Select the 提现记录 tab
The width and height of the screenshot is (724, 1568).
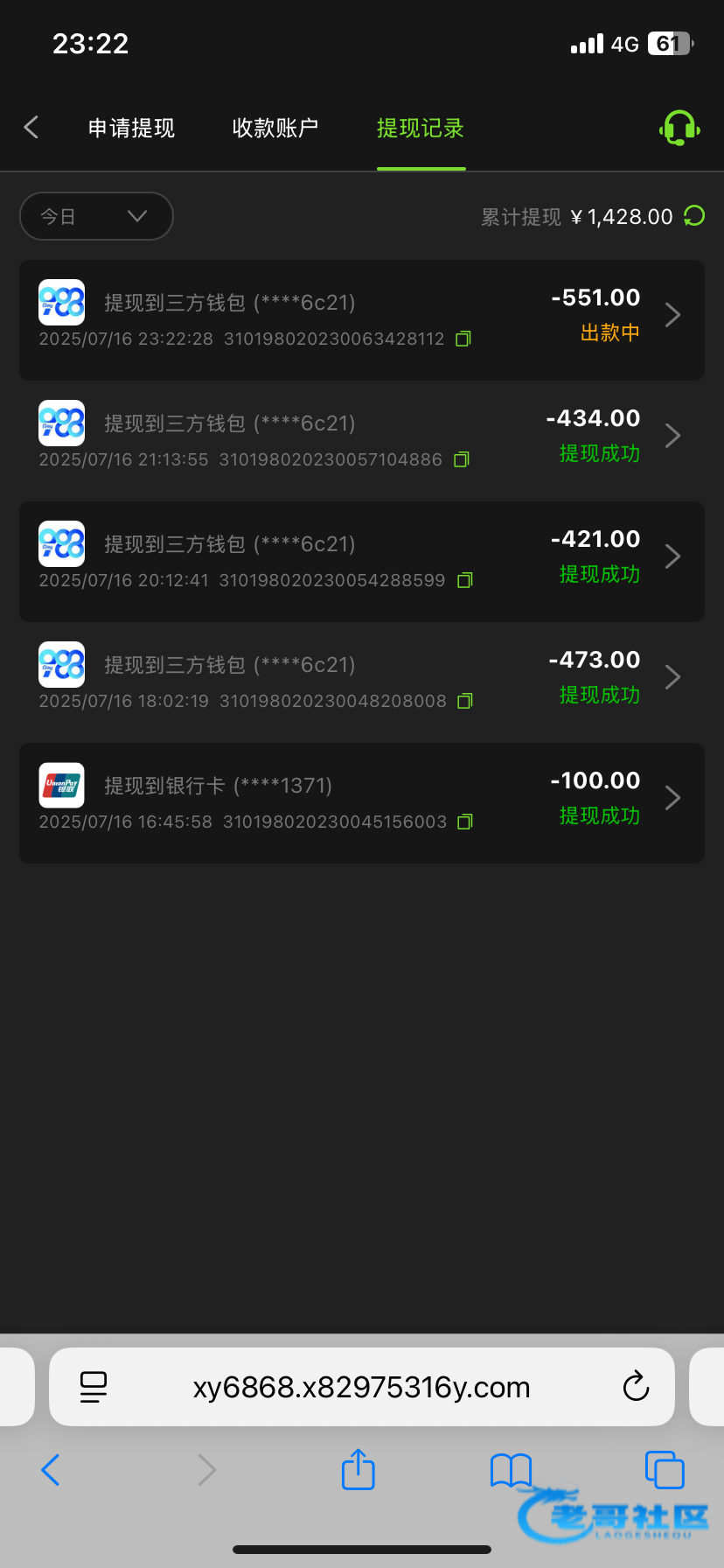pos(421,128)
